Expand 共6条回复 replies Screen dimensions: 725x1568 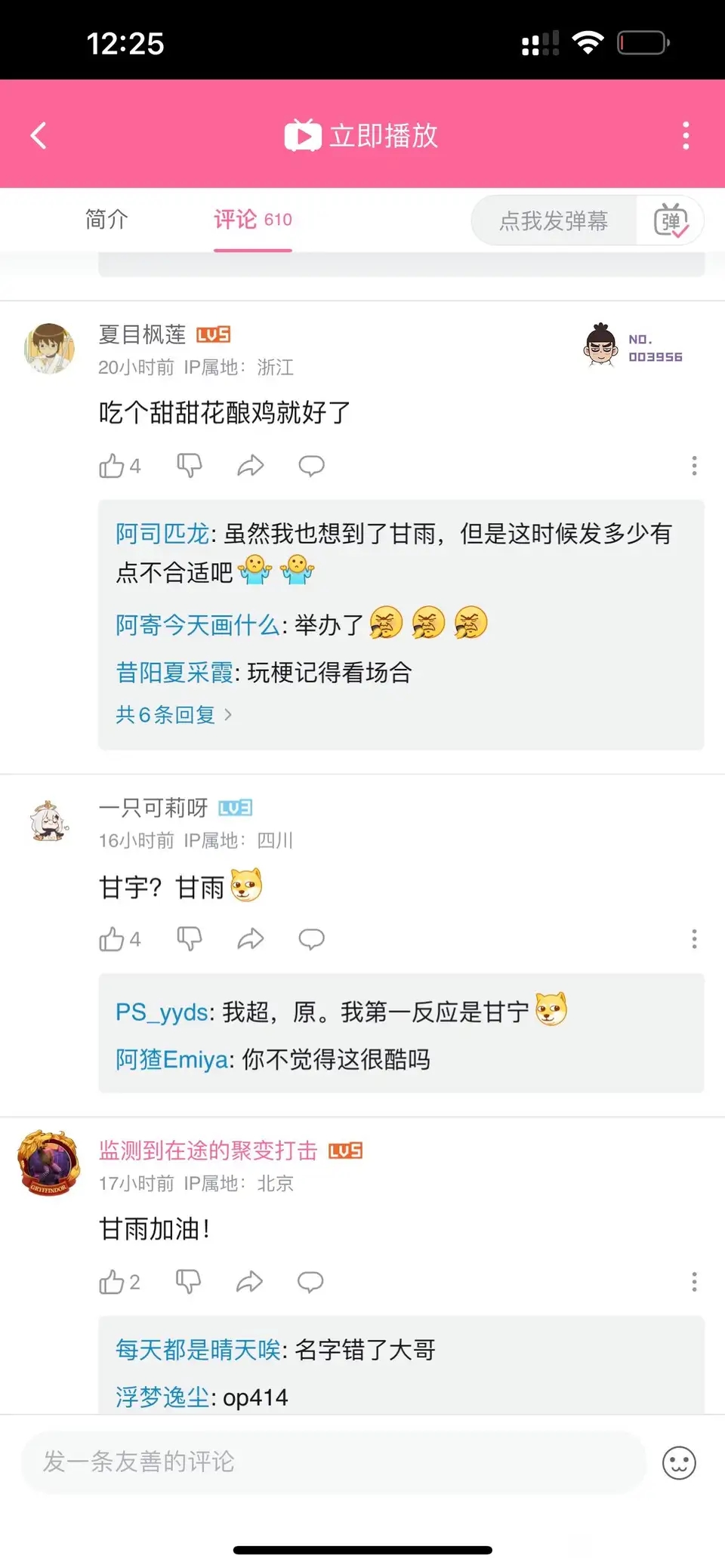click(173, 714)
